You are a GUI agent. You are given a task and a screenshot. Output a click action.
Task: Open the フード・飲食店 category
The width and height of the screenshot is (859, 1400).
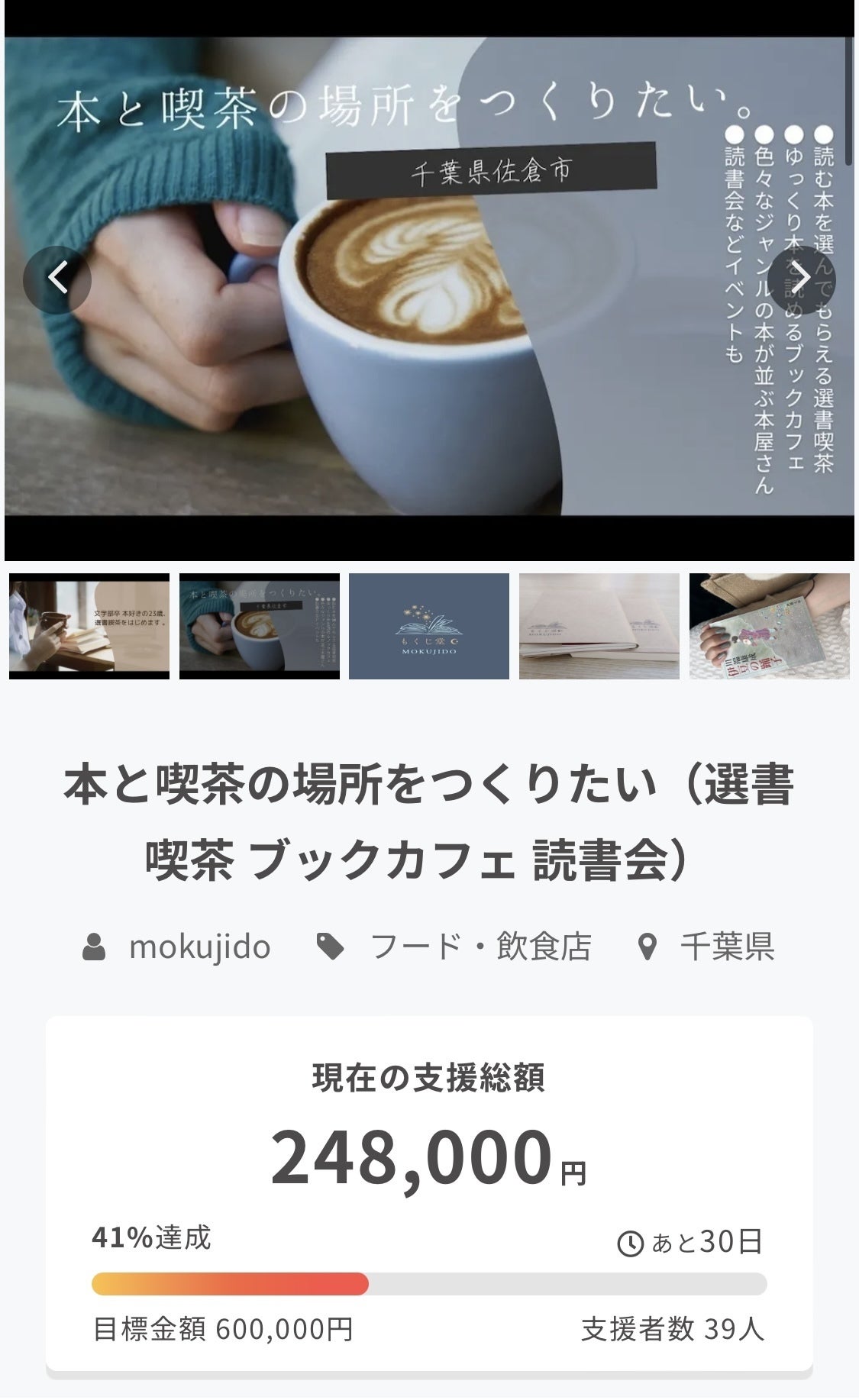pyautogui.click(x=480, y=947)
